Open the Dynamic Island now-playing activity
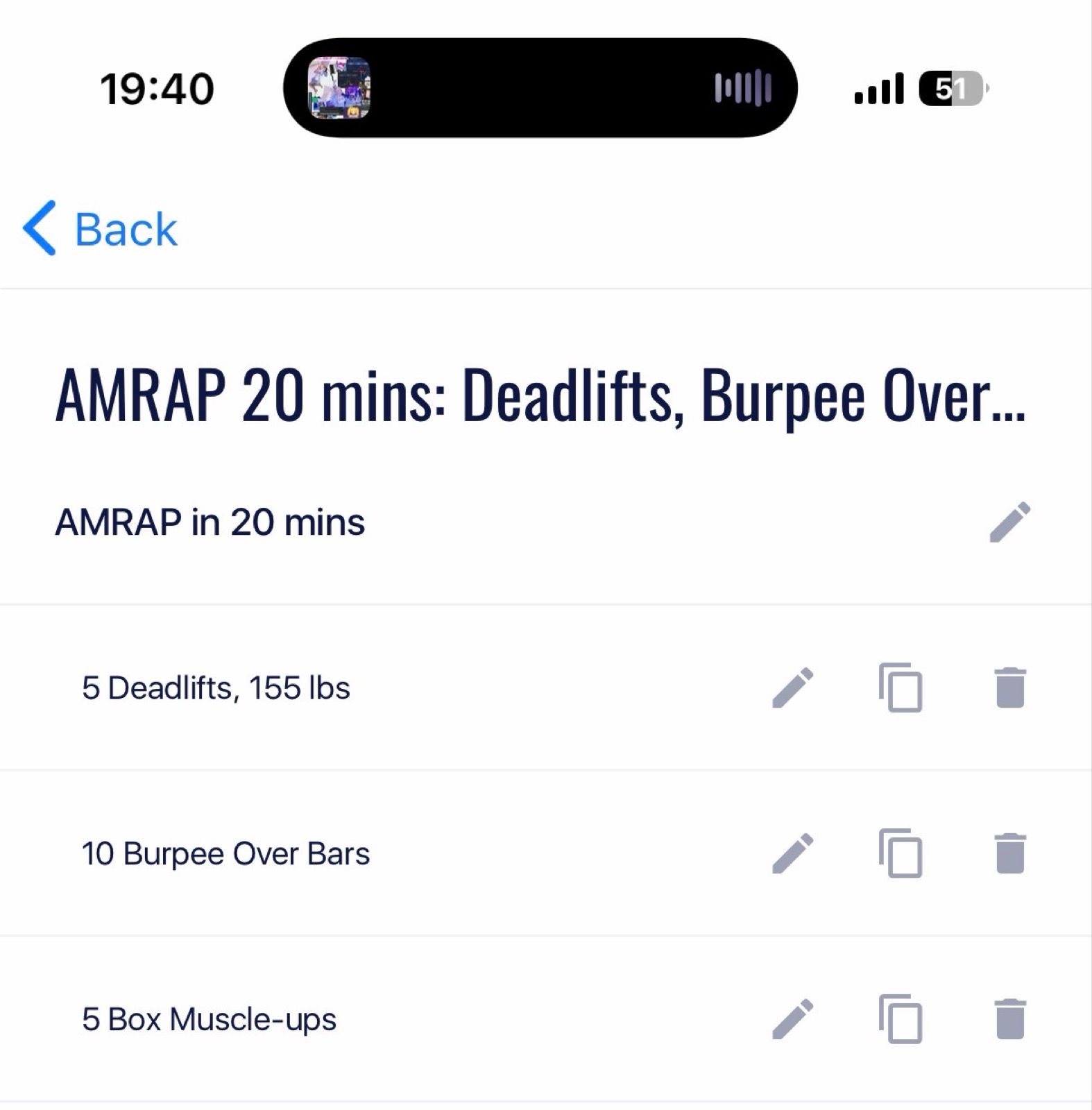Image resolution: width=1092 pixels, height=1110 pixels. [x=540, y=88]
